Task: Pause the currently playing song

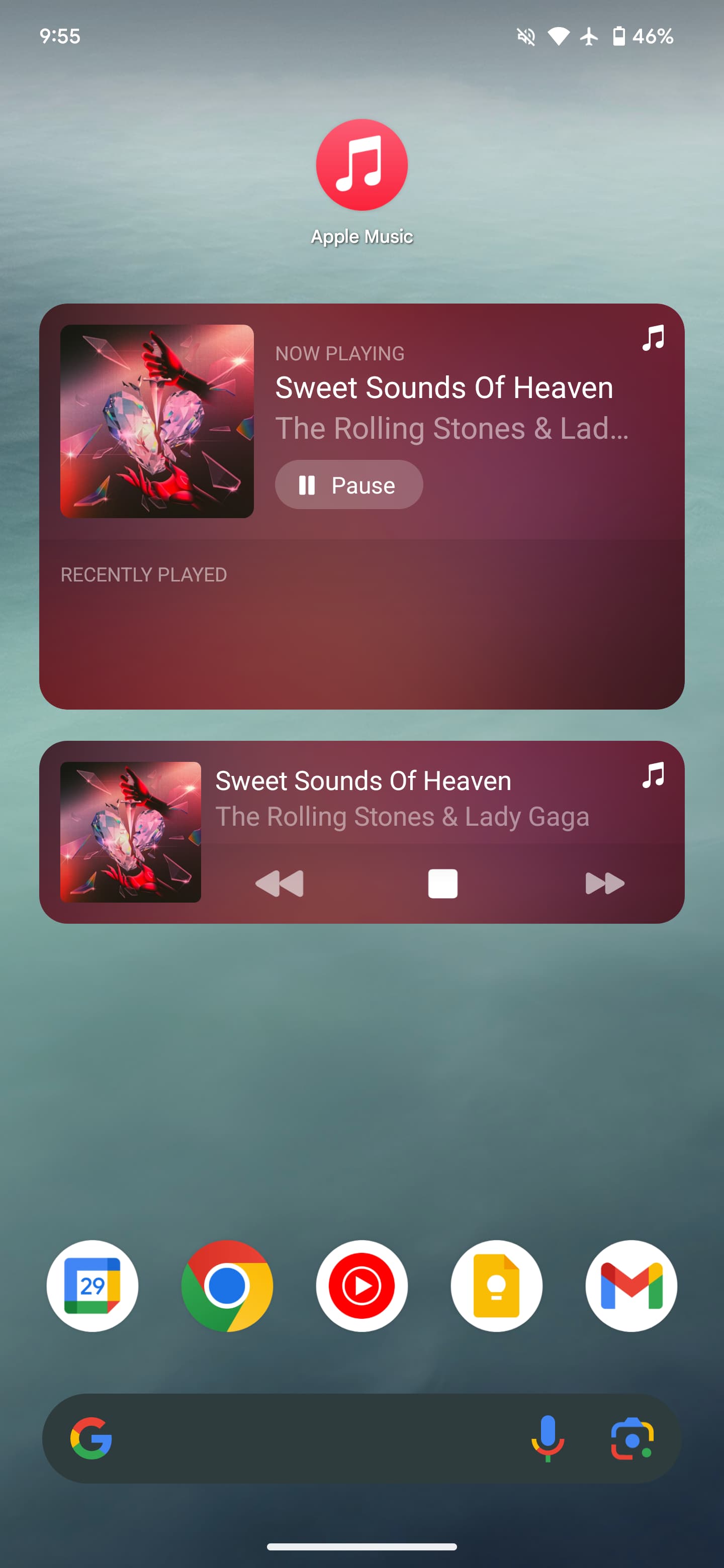Action: (x=349, y=485)
